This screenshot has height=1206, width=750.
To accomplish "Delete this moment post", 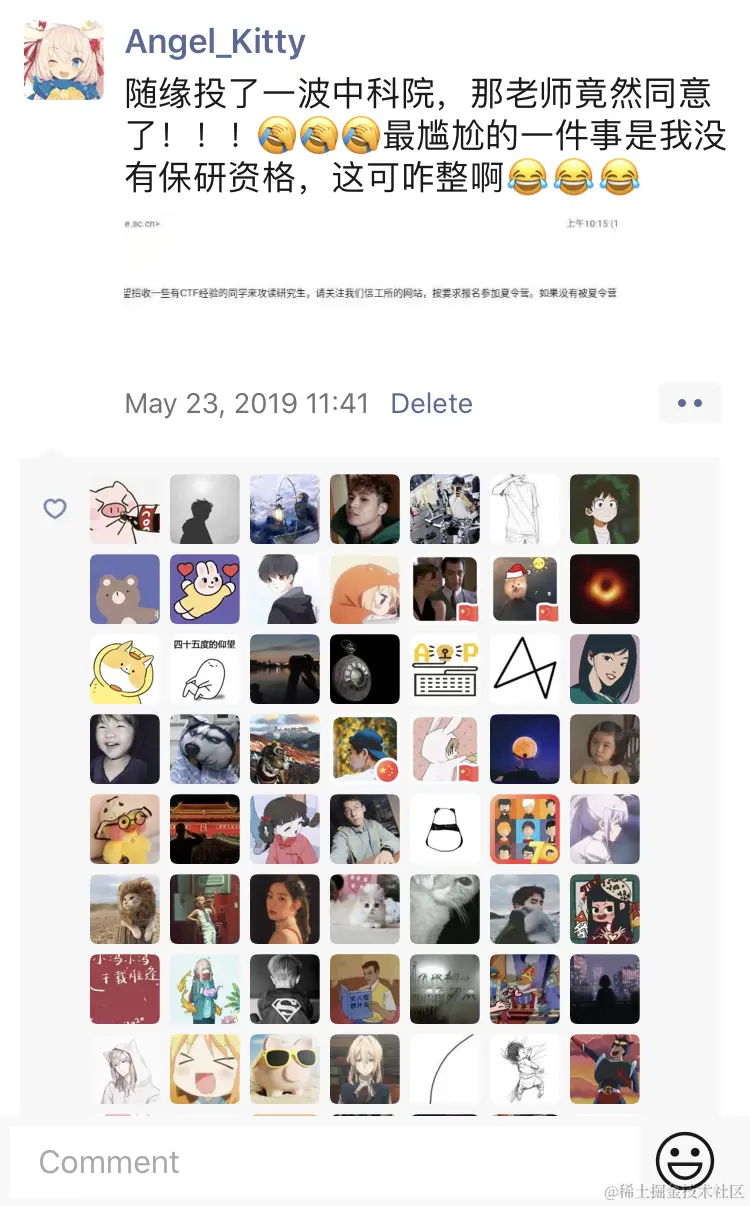I will tap(431, 403).
